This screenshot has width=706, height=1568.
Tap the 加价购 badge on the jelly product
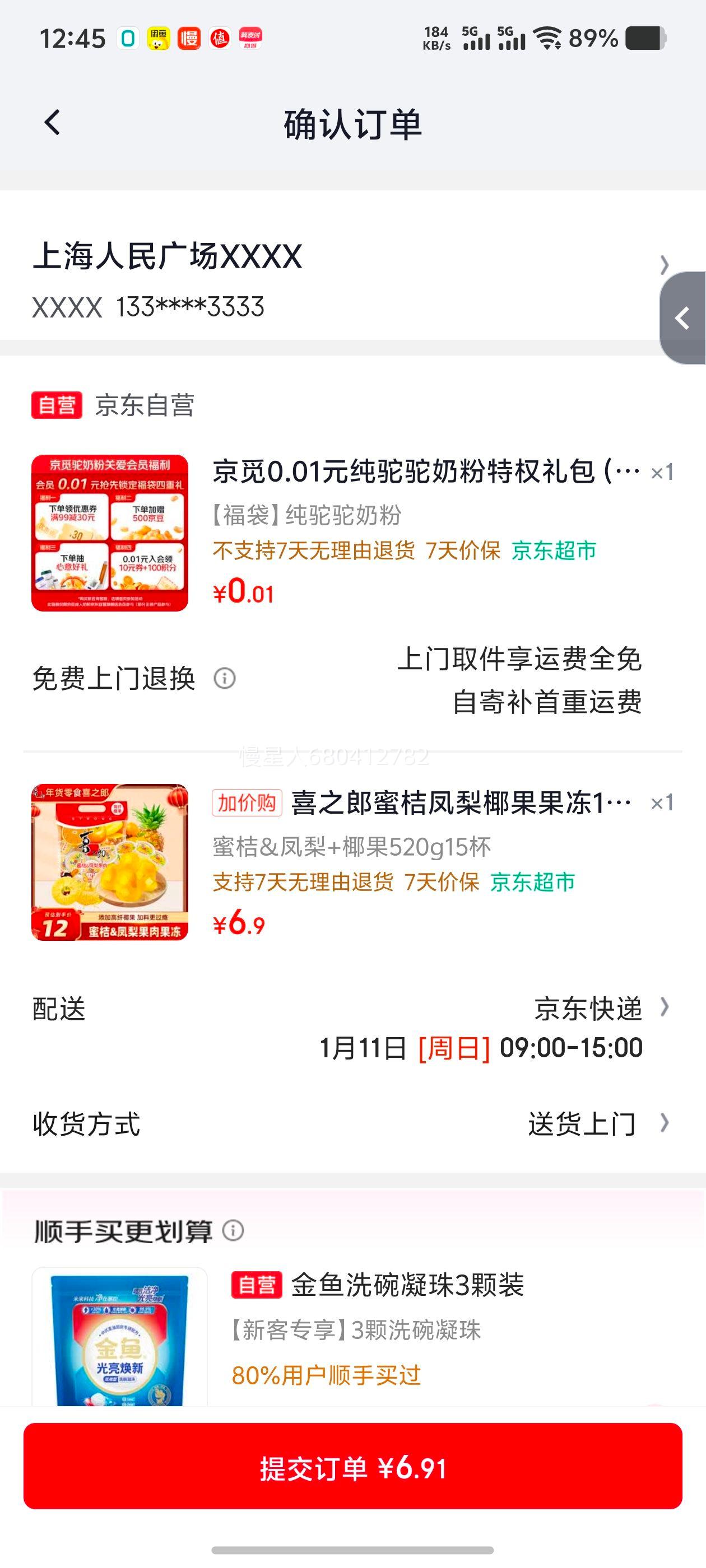coord(245,805)
